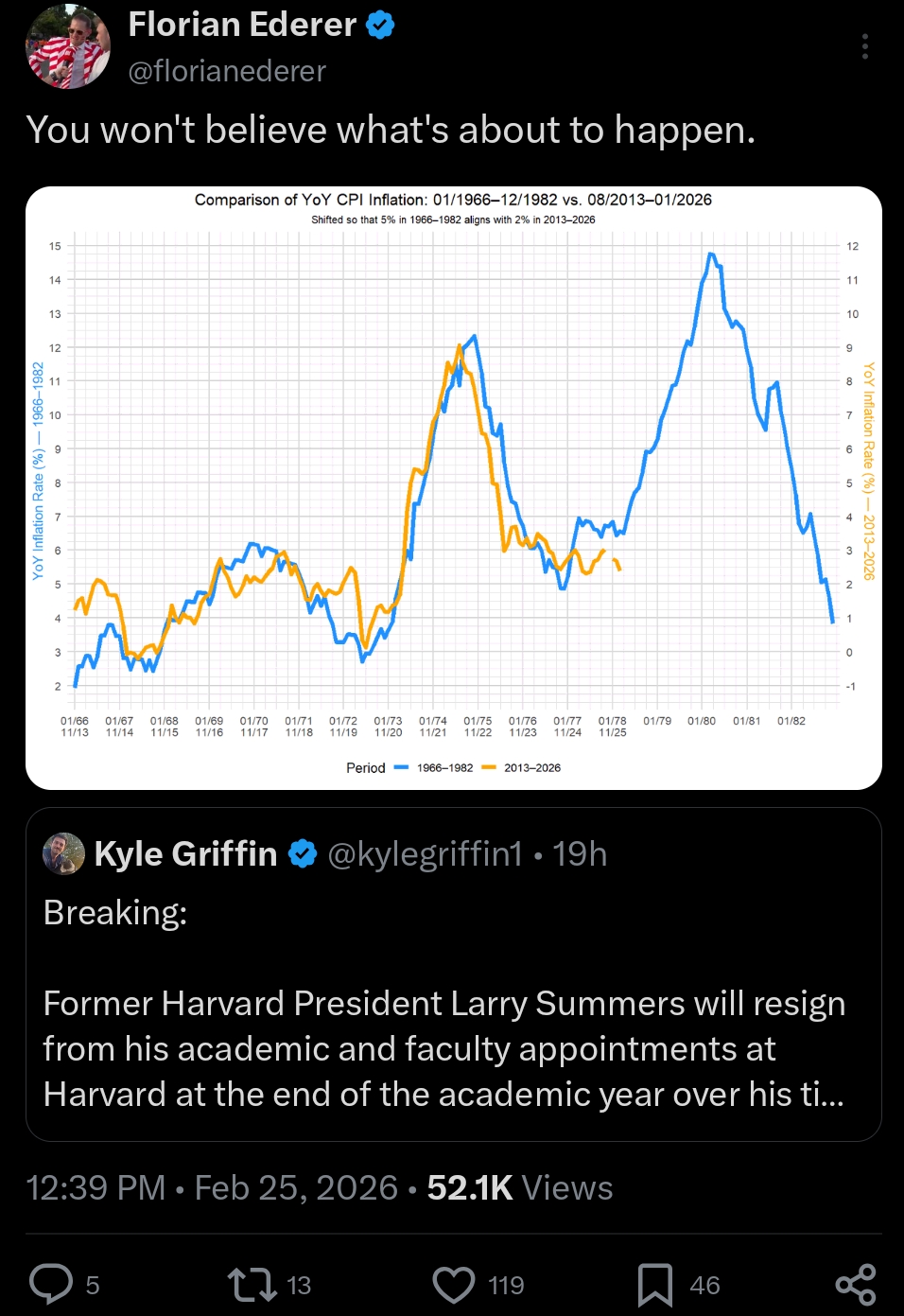
Task: Retweet Florian Ederer's post
Action: 252,1284
